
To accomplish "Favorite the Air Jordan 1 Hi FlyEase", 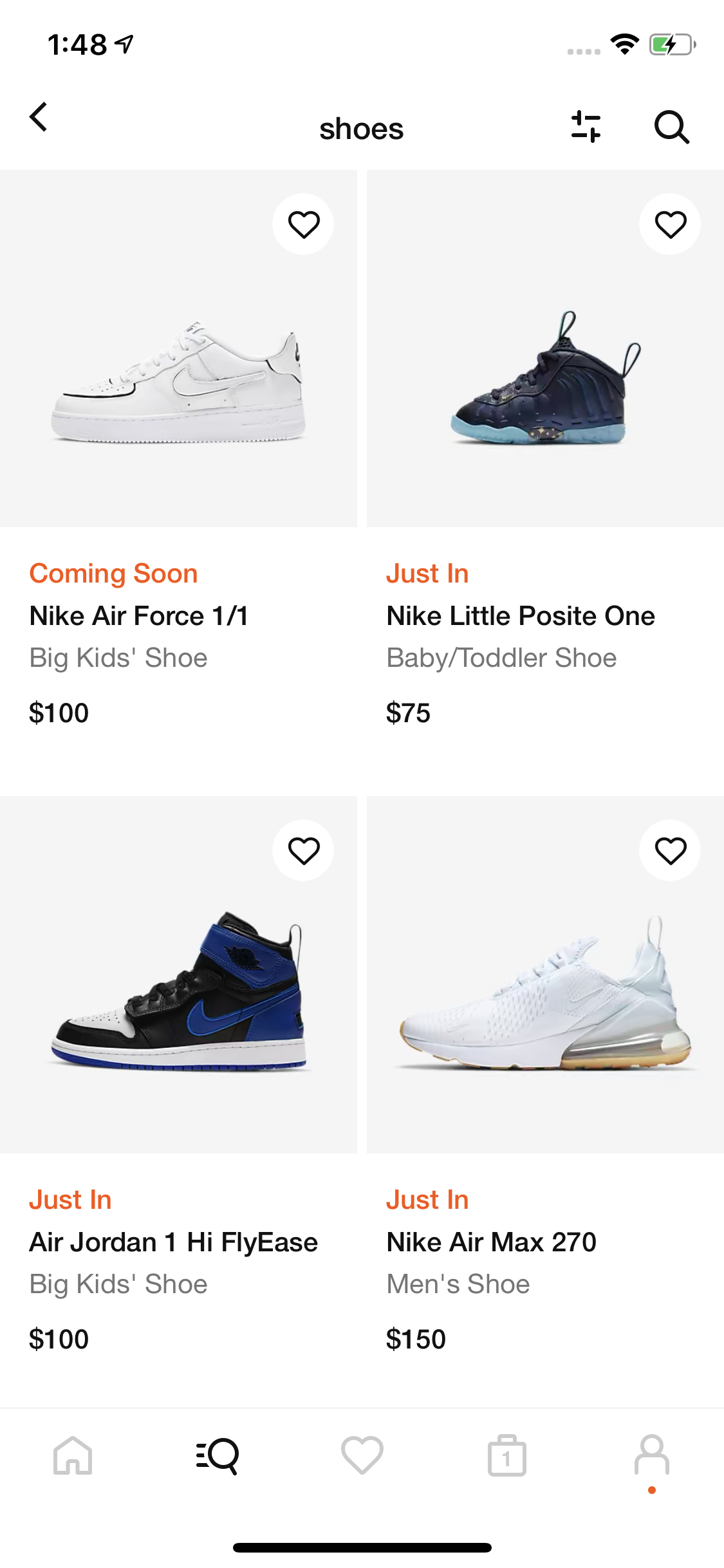I will coord(303,850).
